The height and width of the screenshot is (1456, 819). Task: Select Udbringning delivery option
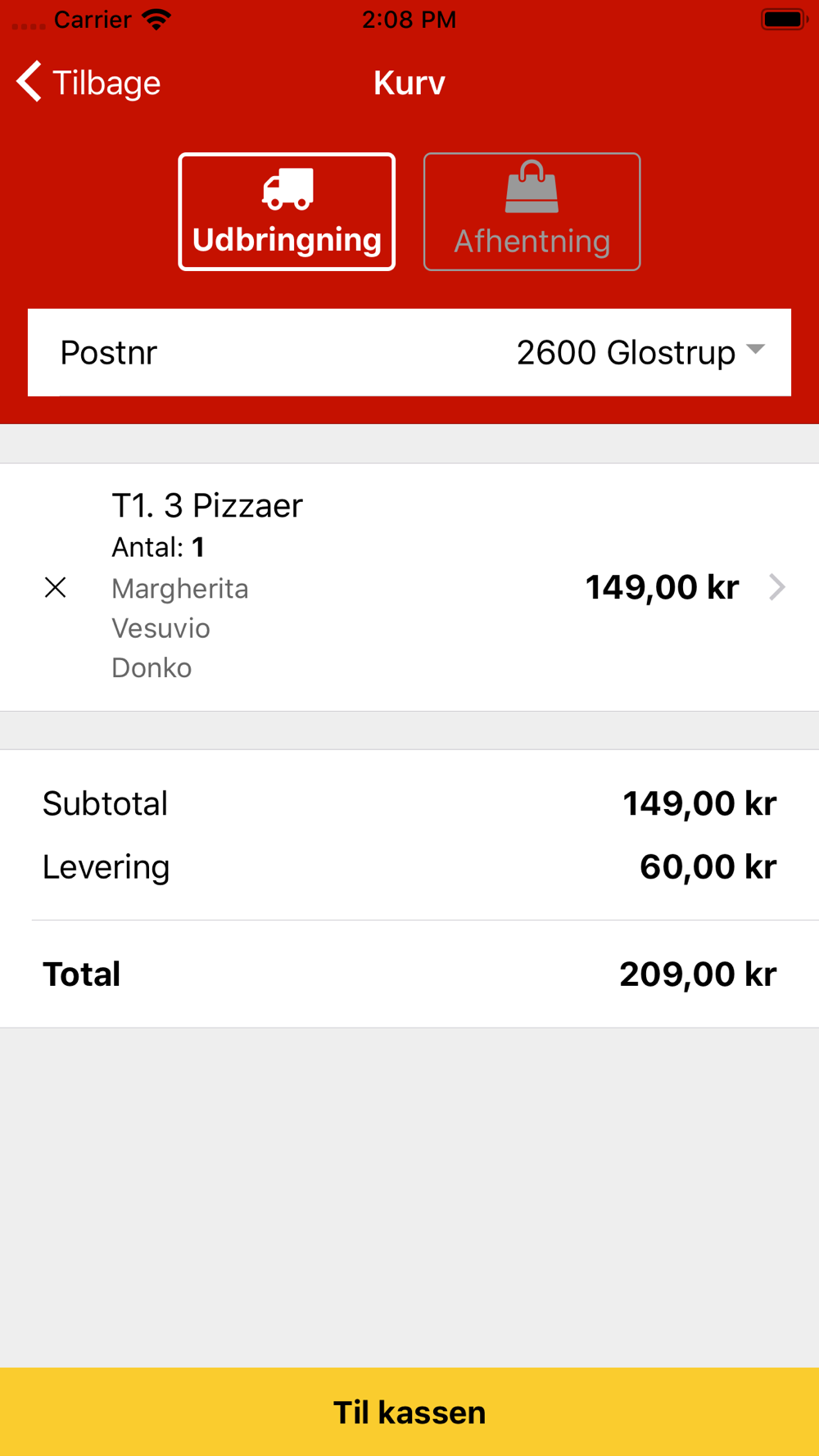click(x=287, y=211)
